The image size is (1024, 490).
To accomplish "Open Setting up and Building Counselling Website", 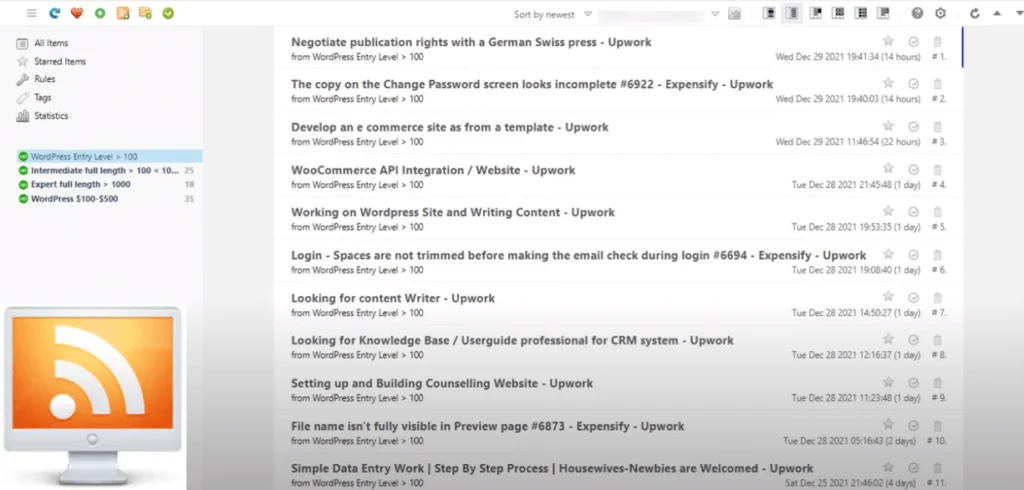I will coord(441,383).
